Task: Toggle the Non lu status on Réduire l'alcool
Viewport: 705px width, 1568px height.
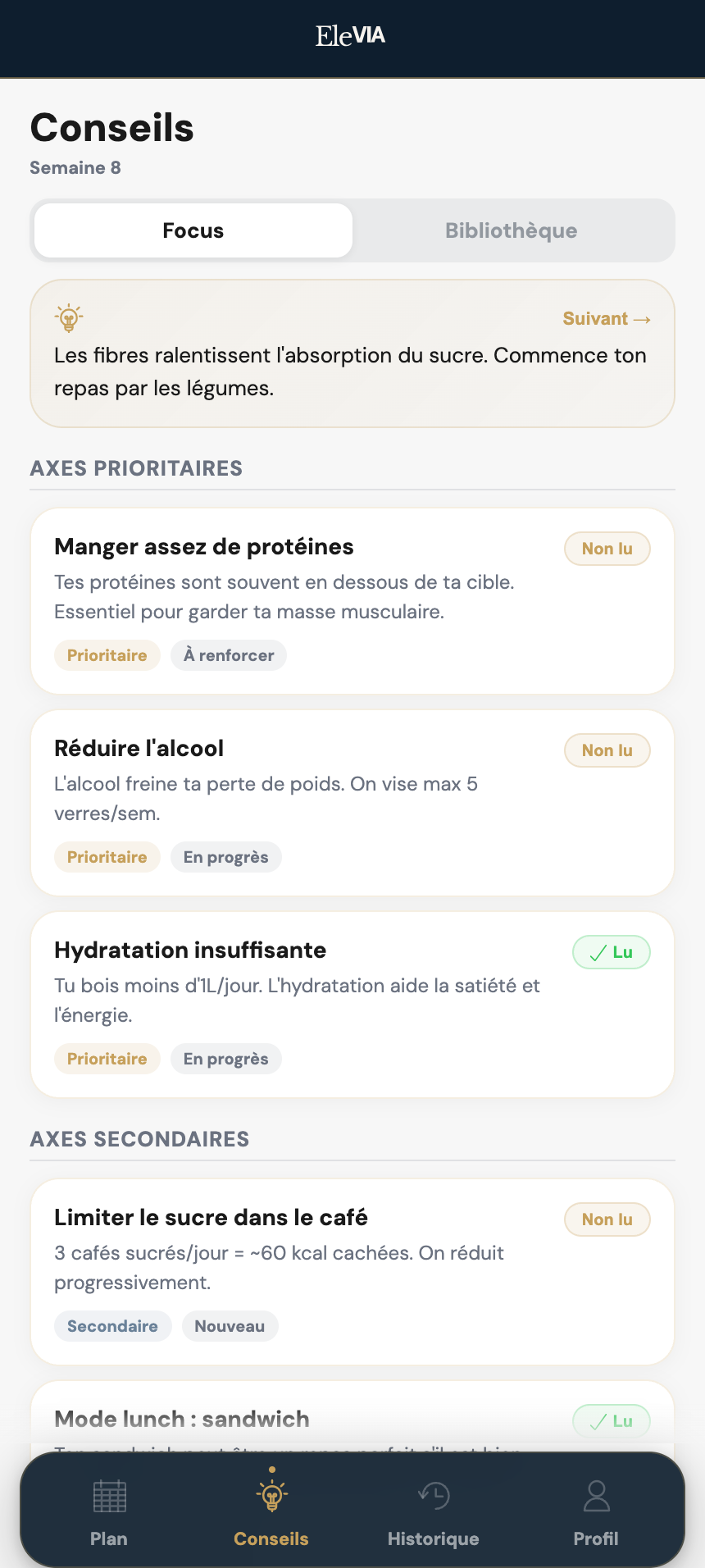Action: tap(607, 750)
